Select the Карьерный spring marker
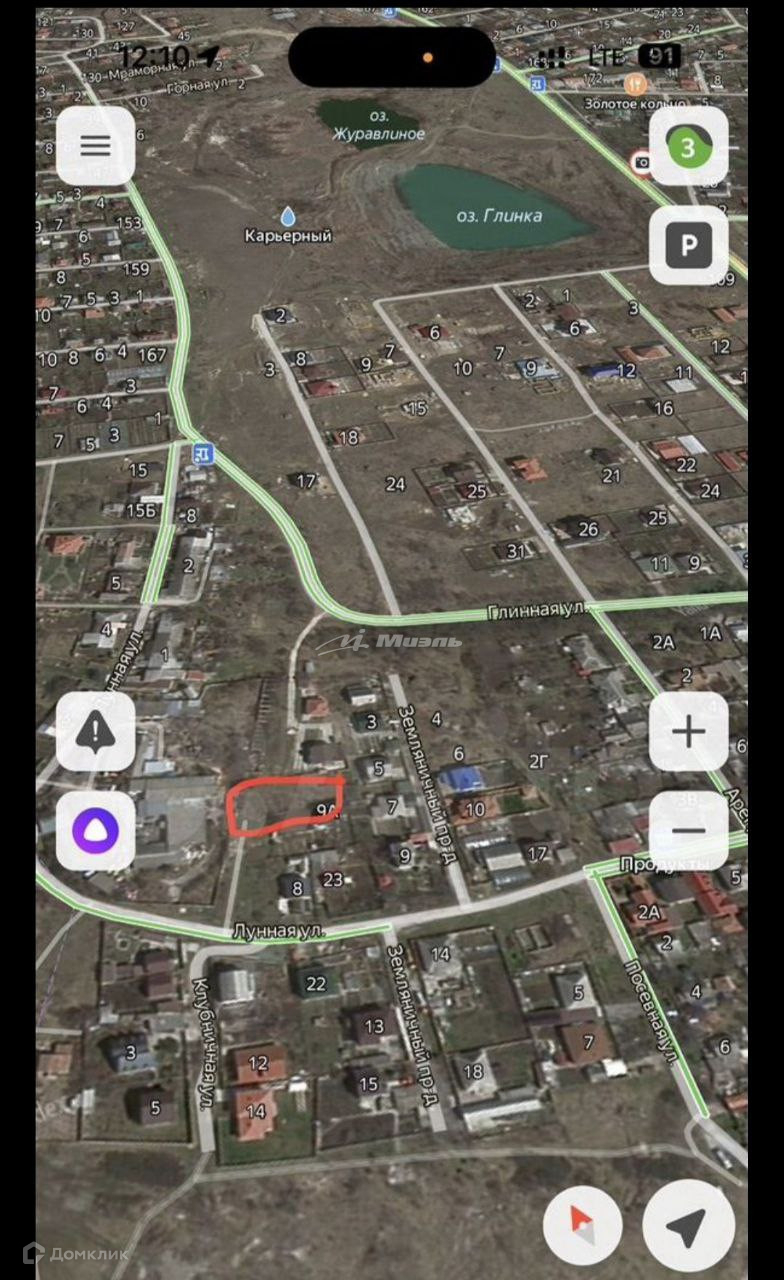This screenshot has height=1280, width=784. (x=288, y=216)
